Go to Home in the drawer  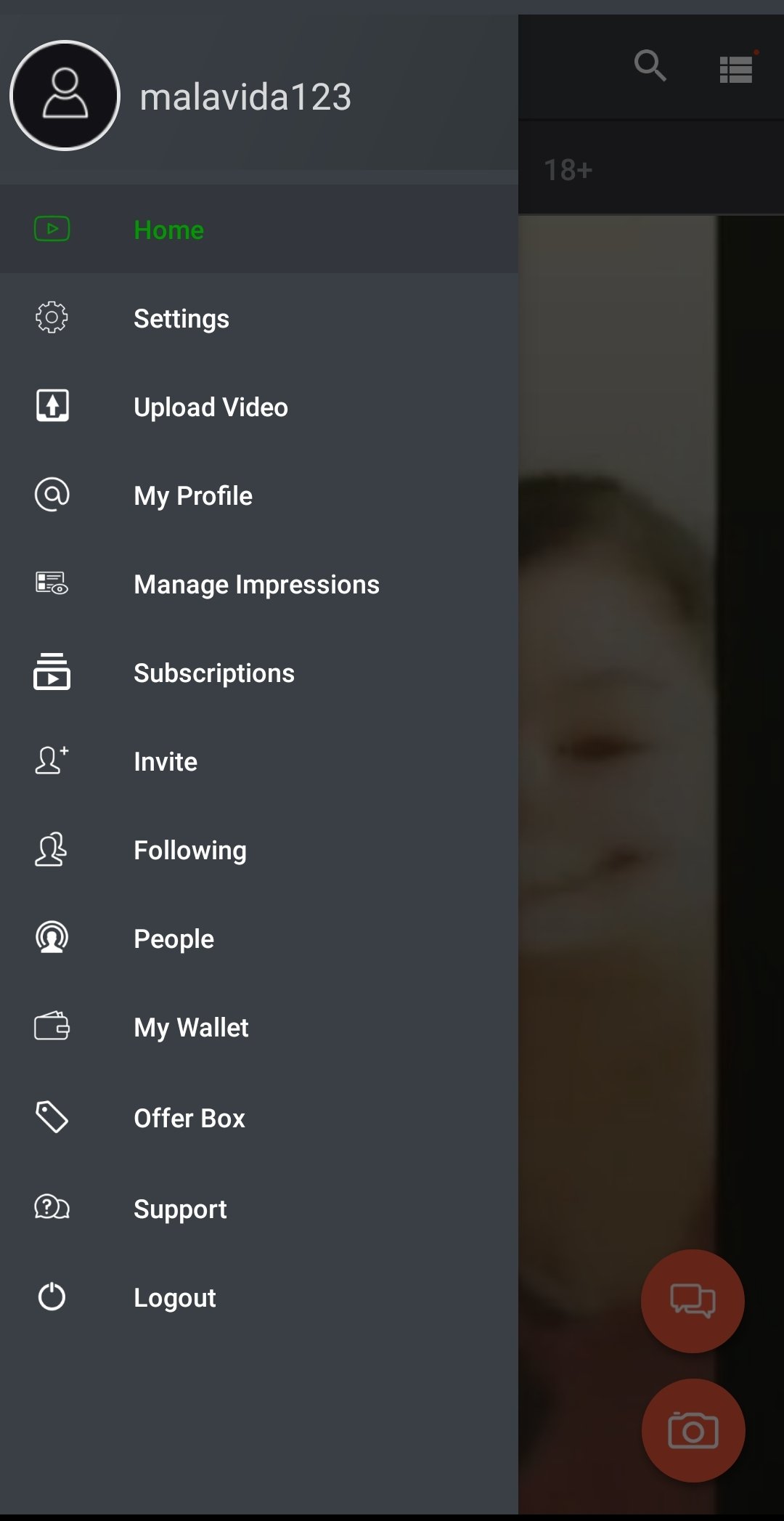168,230
